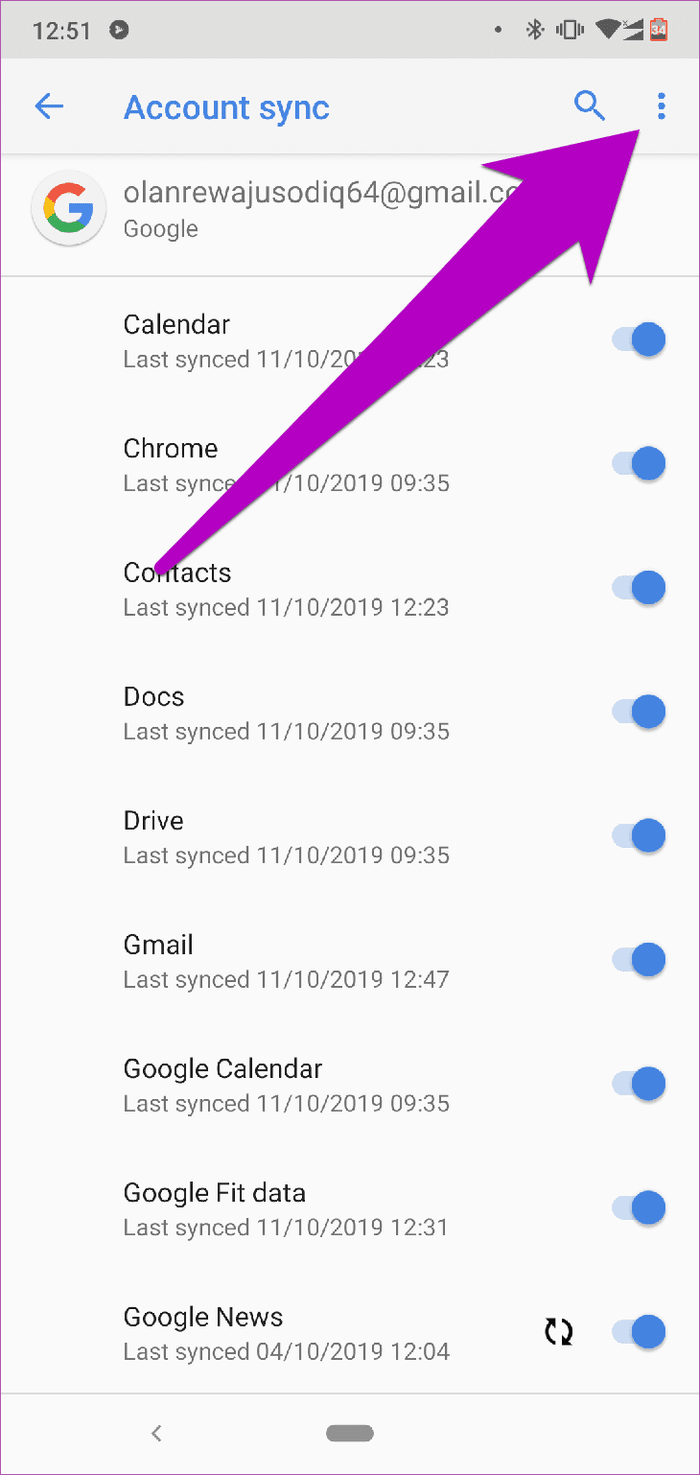Open the three-dot overflow menu
The height and width of the screenshot is (1475, 700).
pos(661,107)
